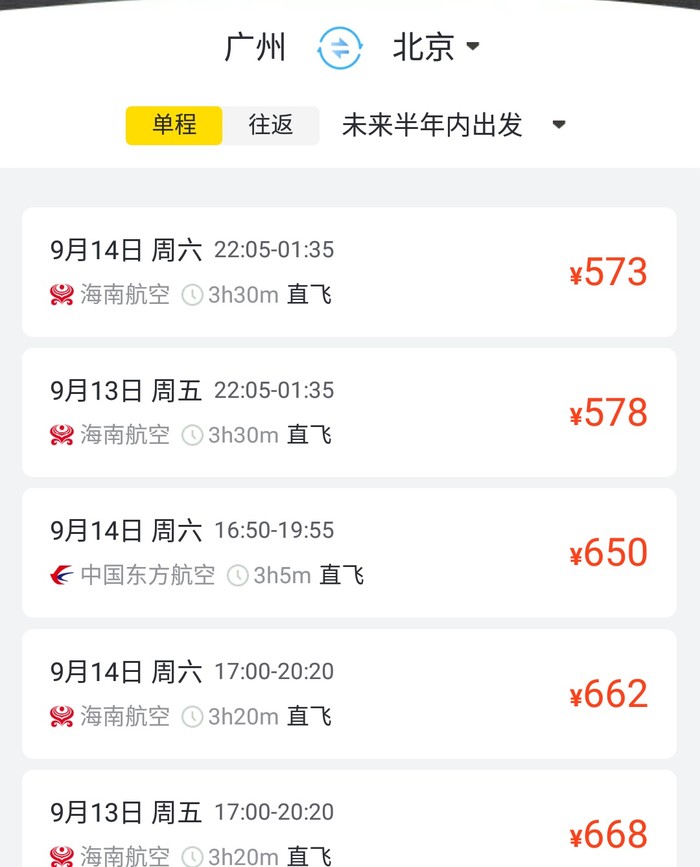Select 单程 one-way trip

[174, 126]
